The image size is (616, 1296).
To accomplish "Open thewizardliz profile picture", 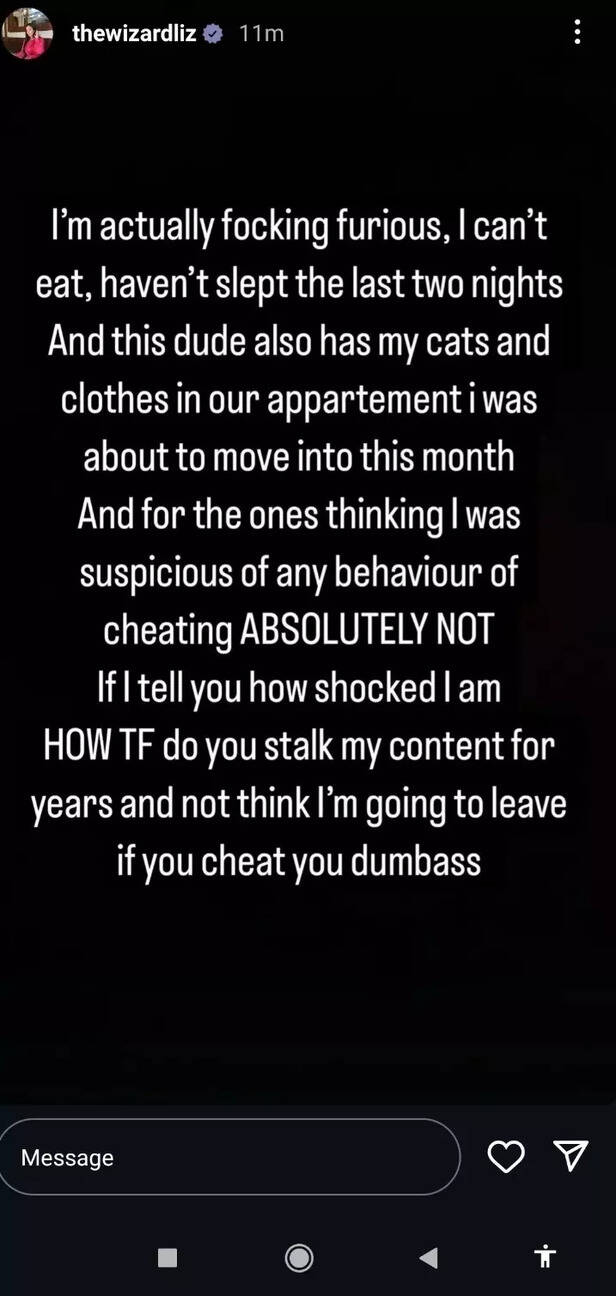I will pos(28,33).
